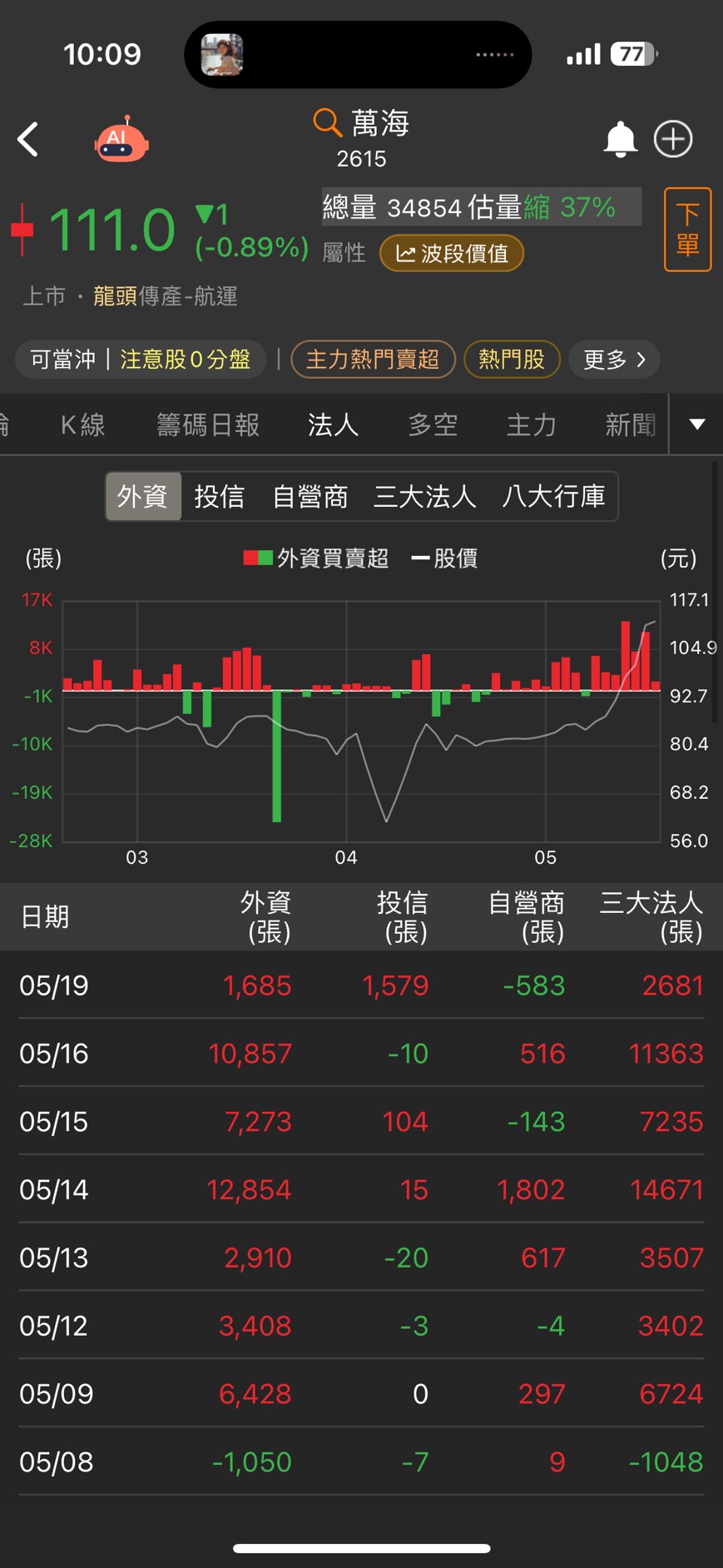
Task: Tap the 下單 order button
Action: pos(687,229)
